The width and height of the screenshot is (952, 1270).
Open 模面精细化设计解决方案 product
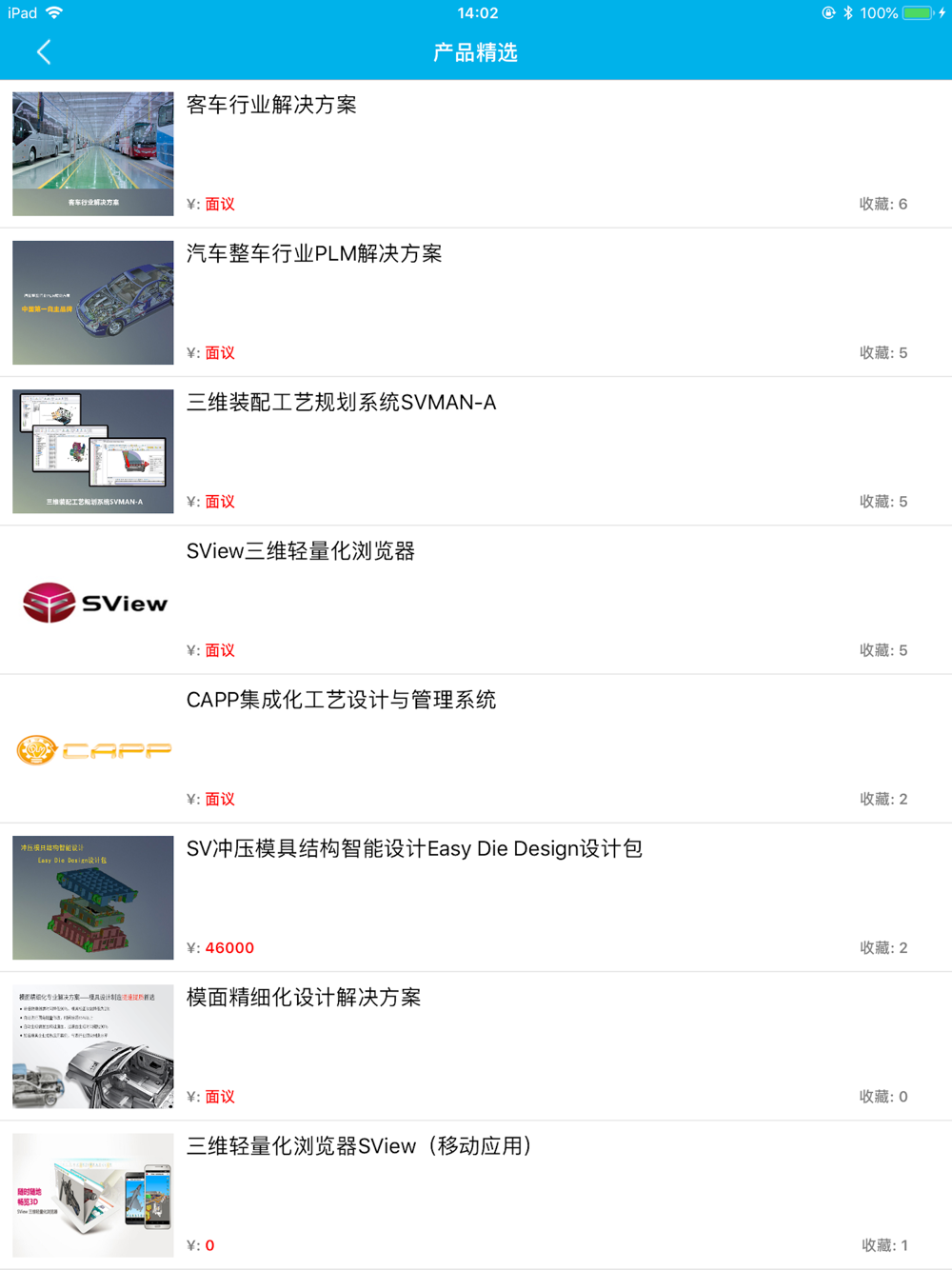coord(304,998)
